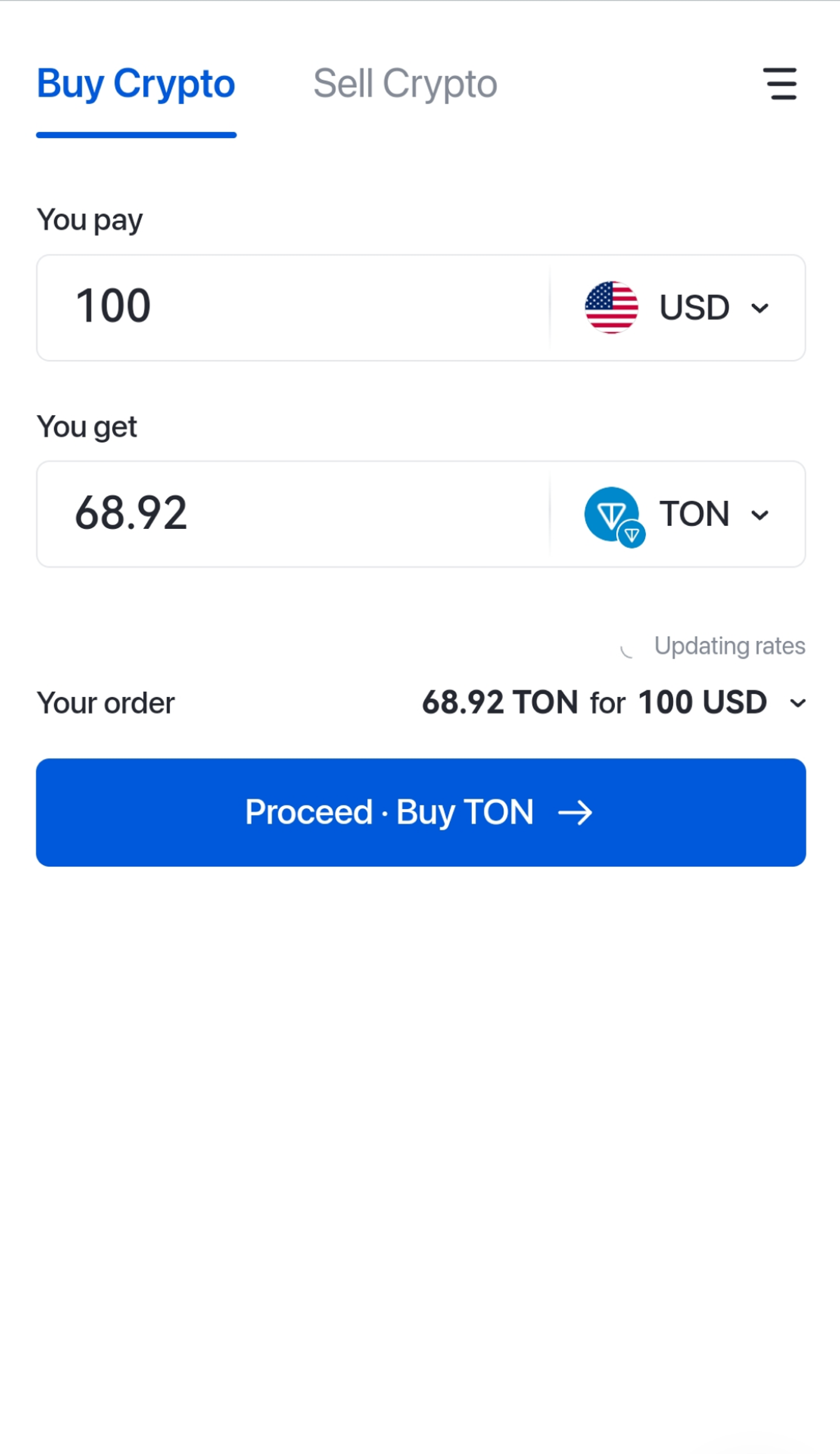Click the Updating rates text
The image size is (840, 1454).
(728, 646)
